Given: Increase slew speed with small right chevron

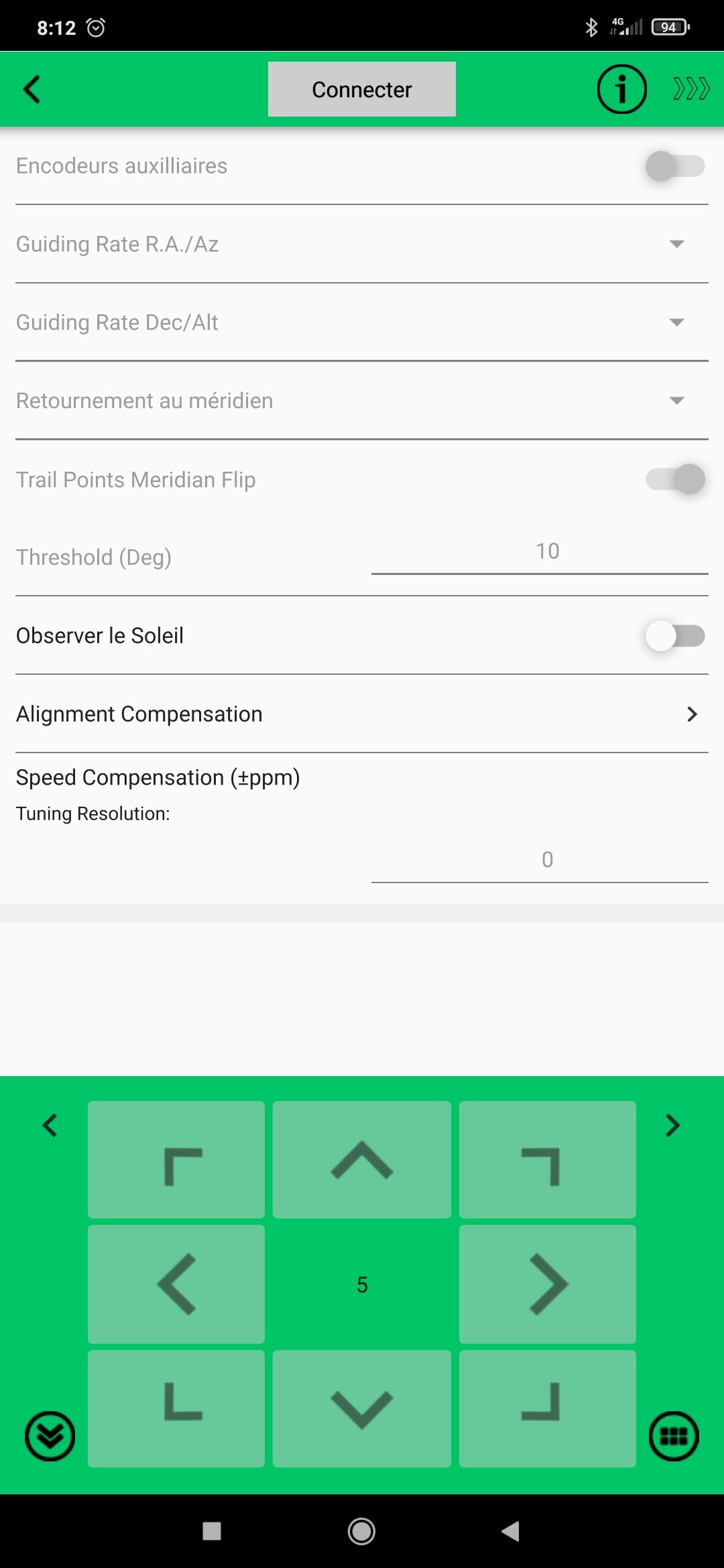Looking at the screenshot, I should (x=673, y=1126).
